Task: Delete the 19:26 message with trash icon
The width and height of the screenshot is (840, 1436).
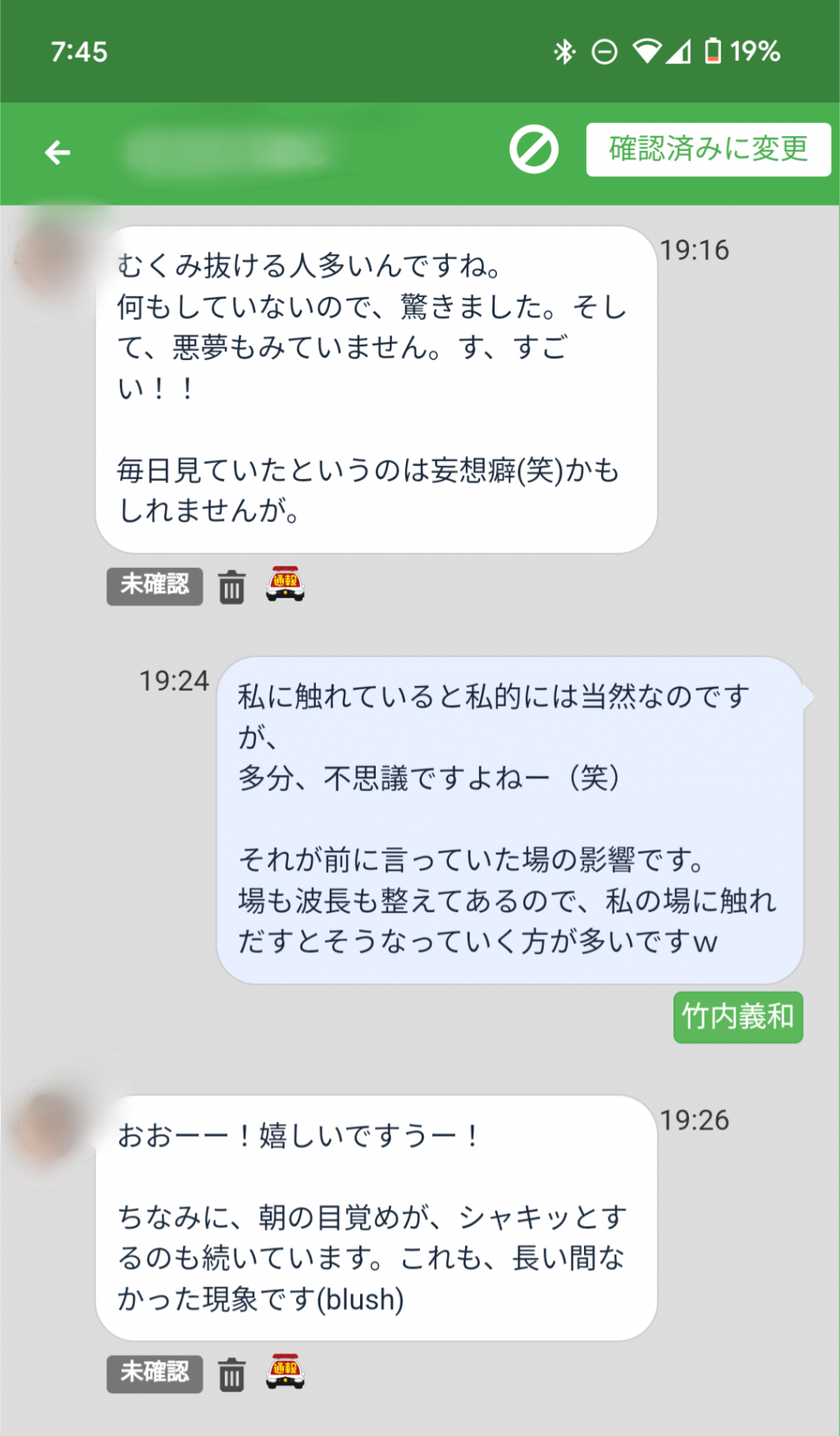Action: [232, 1374]
